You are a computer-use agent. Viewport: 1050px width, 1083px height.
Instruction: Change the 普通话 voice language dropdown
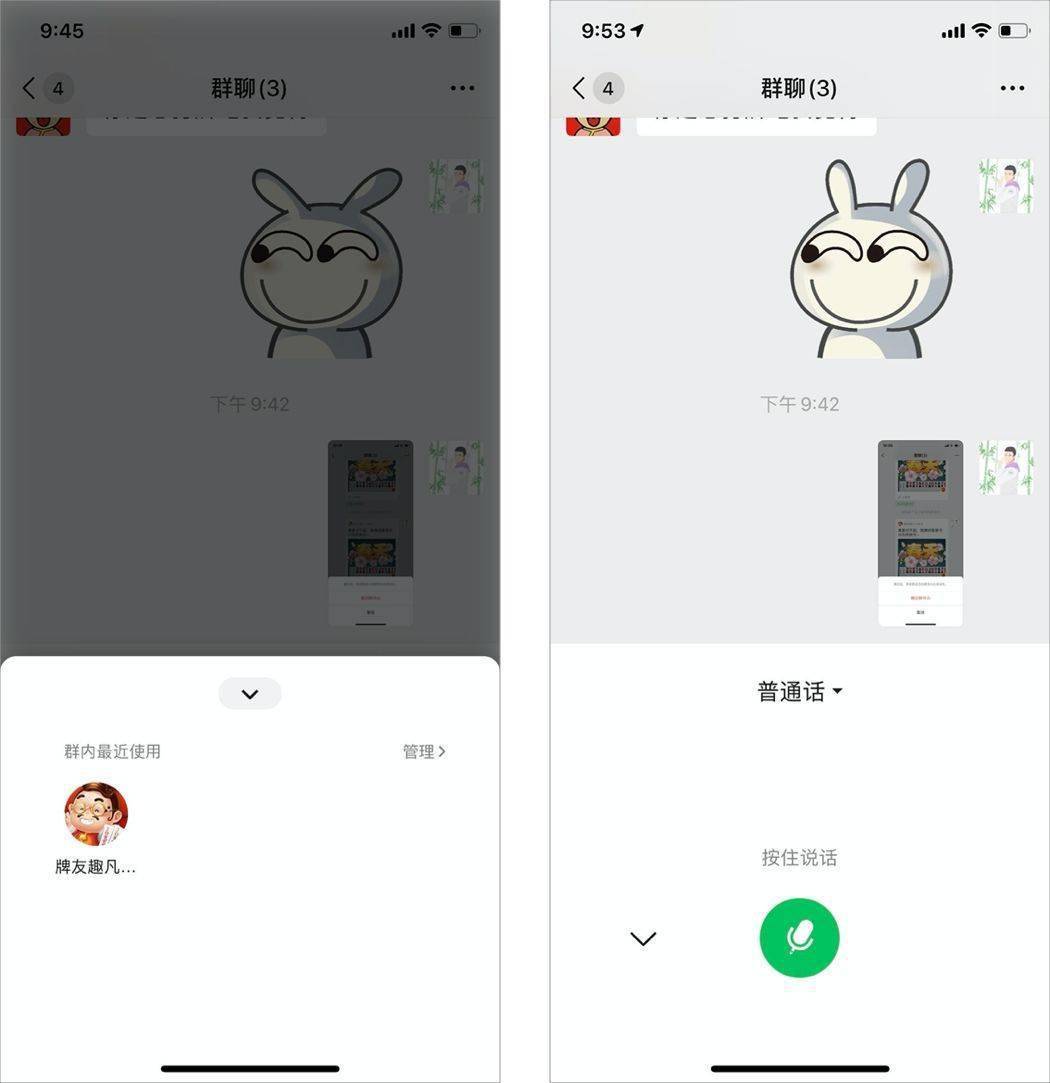[800, 691]
